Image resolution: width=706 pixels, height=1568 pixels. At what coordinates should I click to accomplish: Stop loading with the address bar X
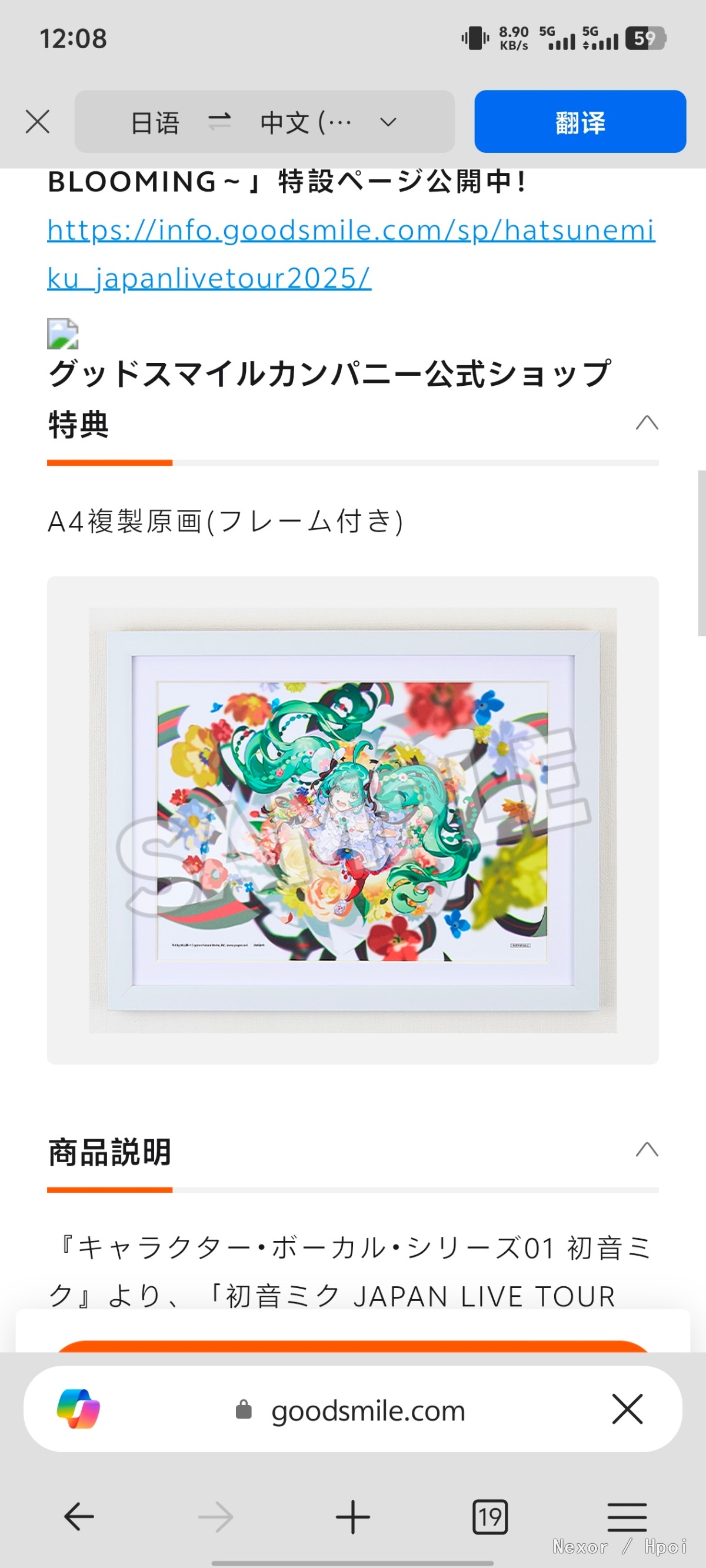click(x=627, y=1409)
